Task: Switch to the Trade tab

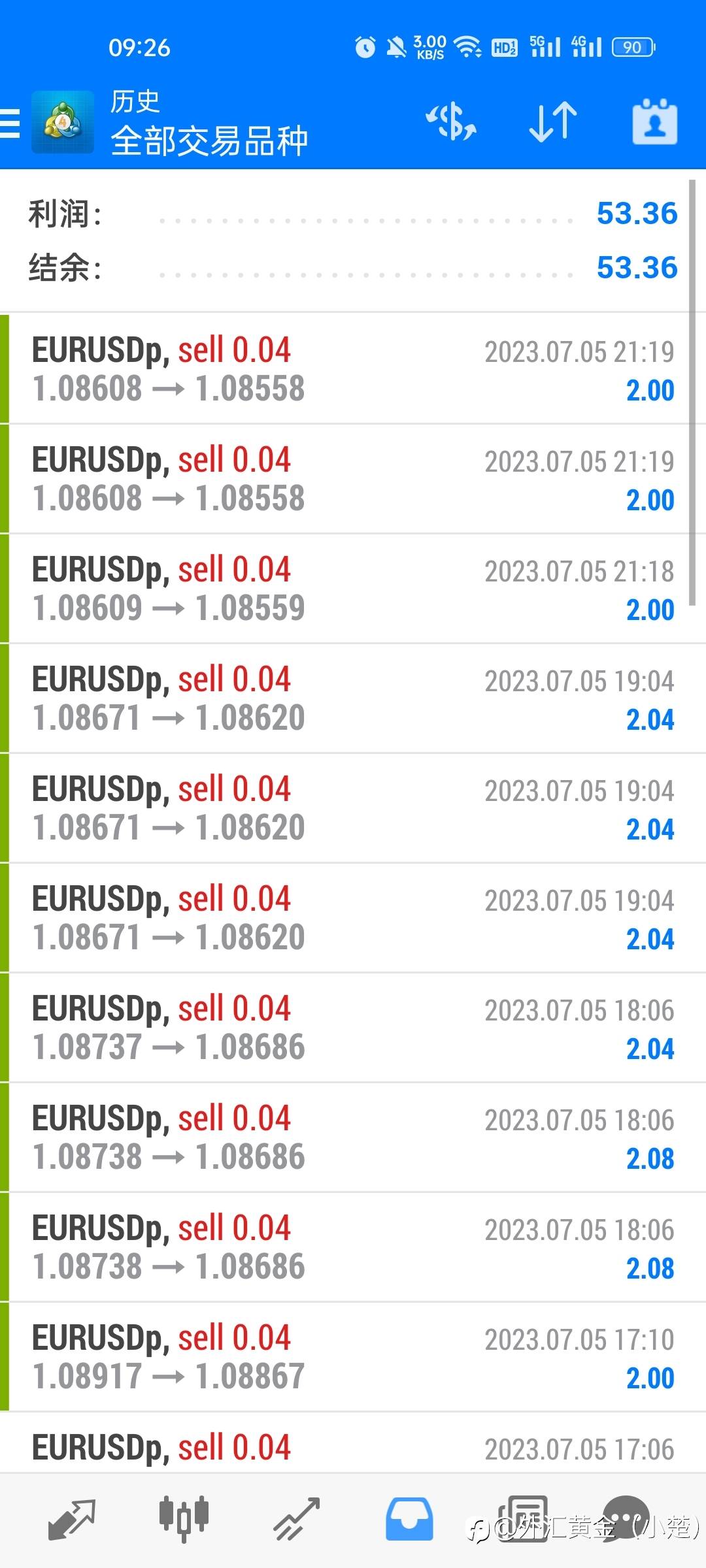Action: [297, 1518]
